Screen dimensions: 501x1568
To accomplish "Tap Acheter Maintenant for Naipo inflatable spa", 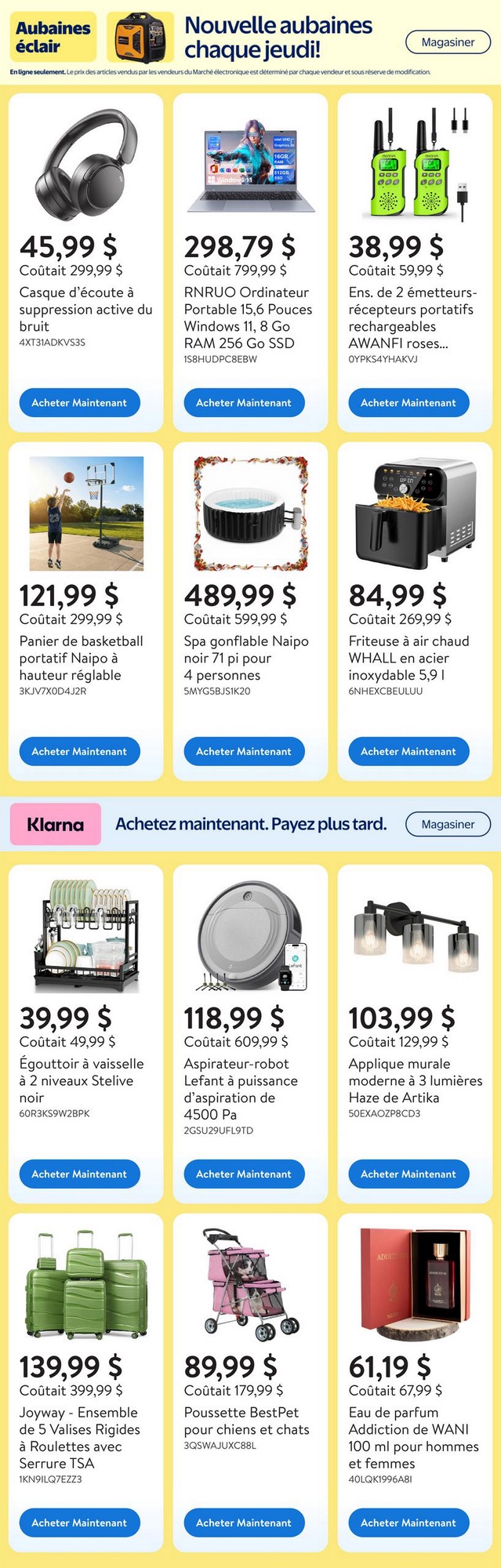I will [244, 751].
